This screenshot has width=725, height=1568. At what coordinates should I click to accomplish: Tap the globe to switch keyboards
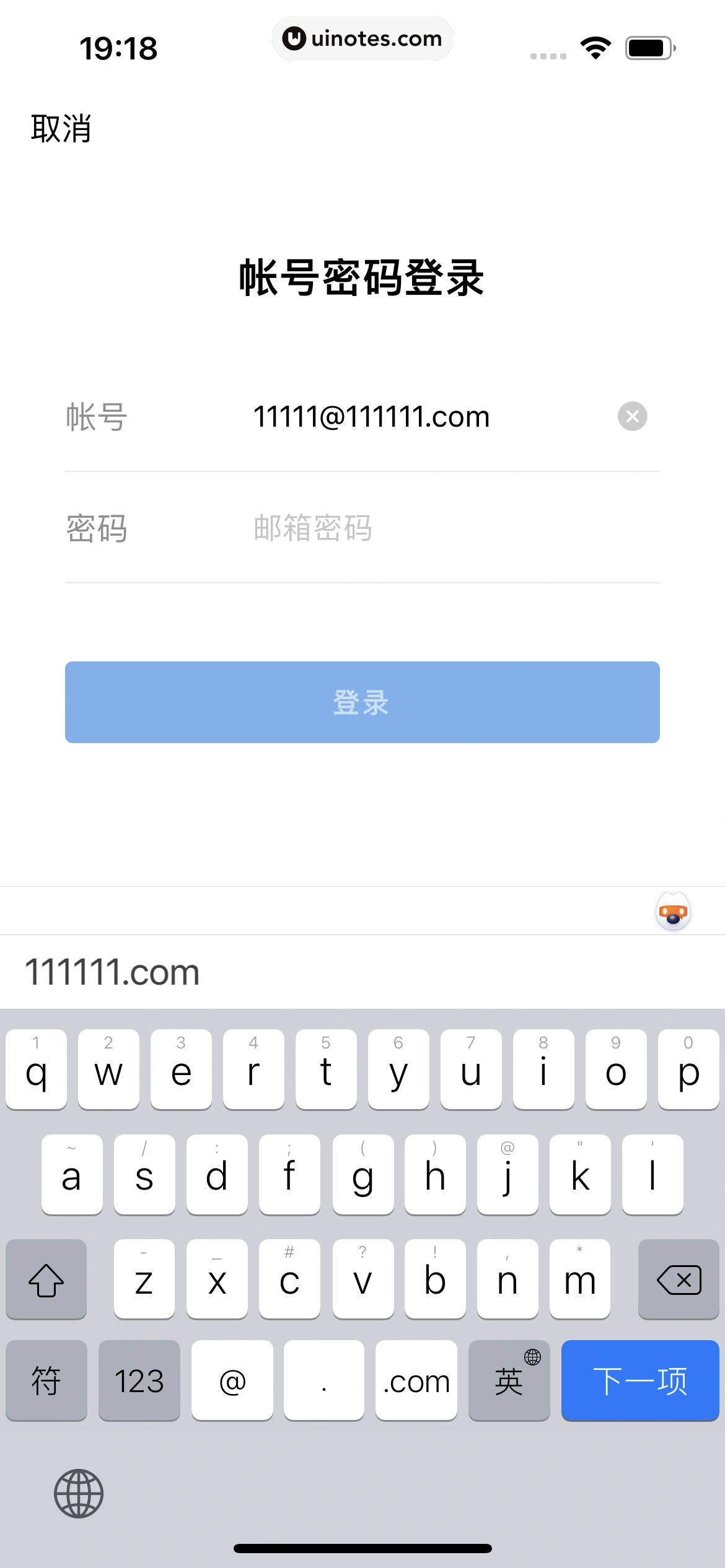point(79,1493)
